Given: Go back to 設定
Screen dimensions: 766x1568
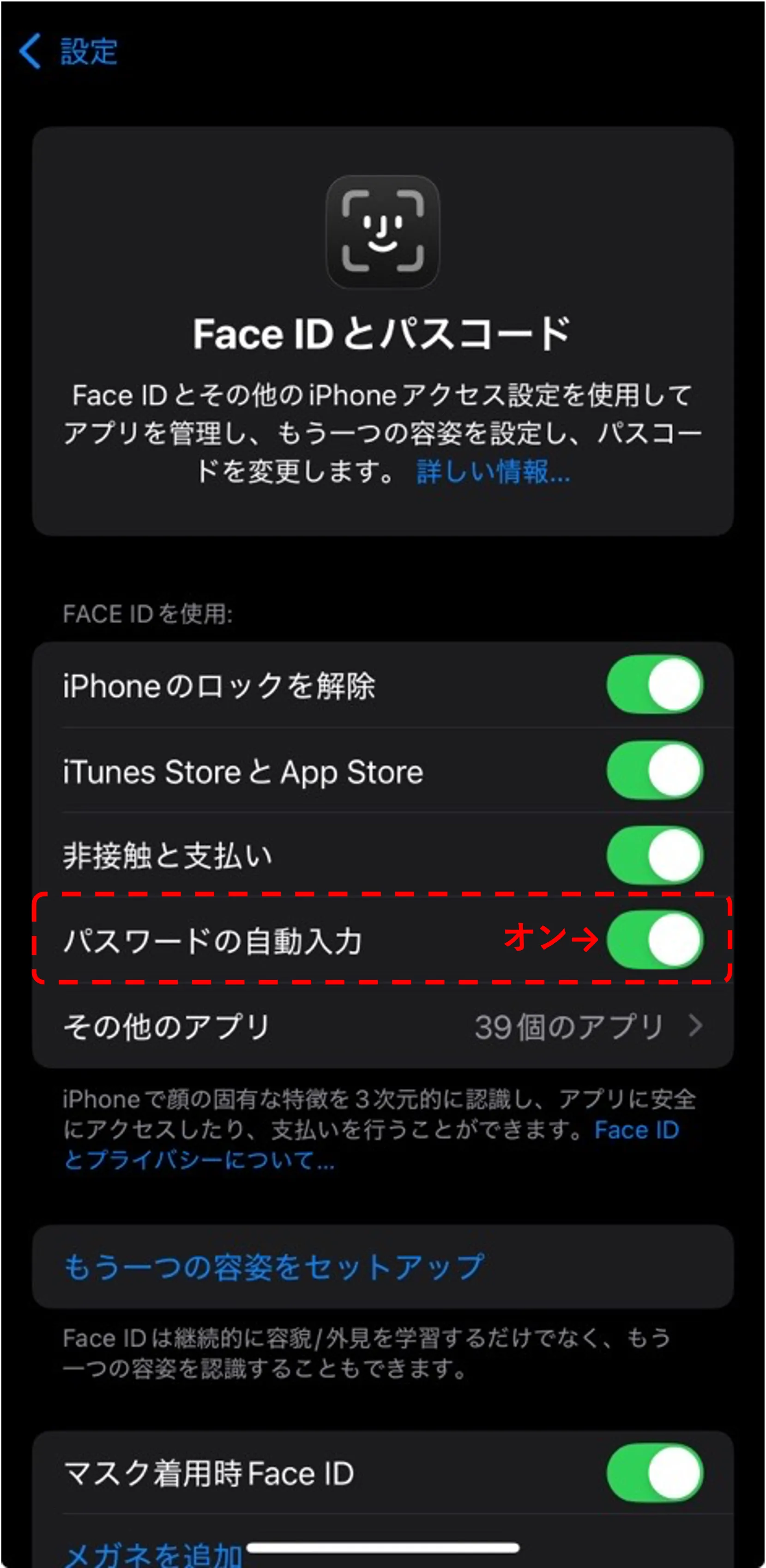Looking at the screenshot, I should [68, 51].
